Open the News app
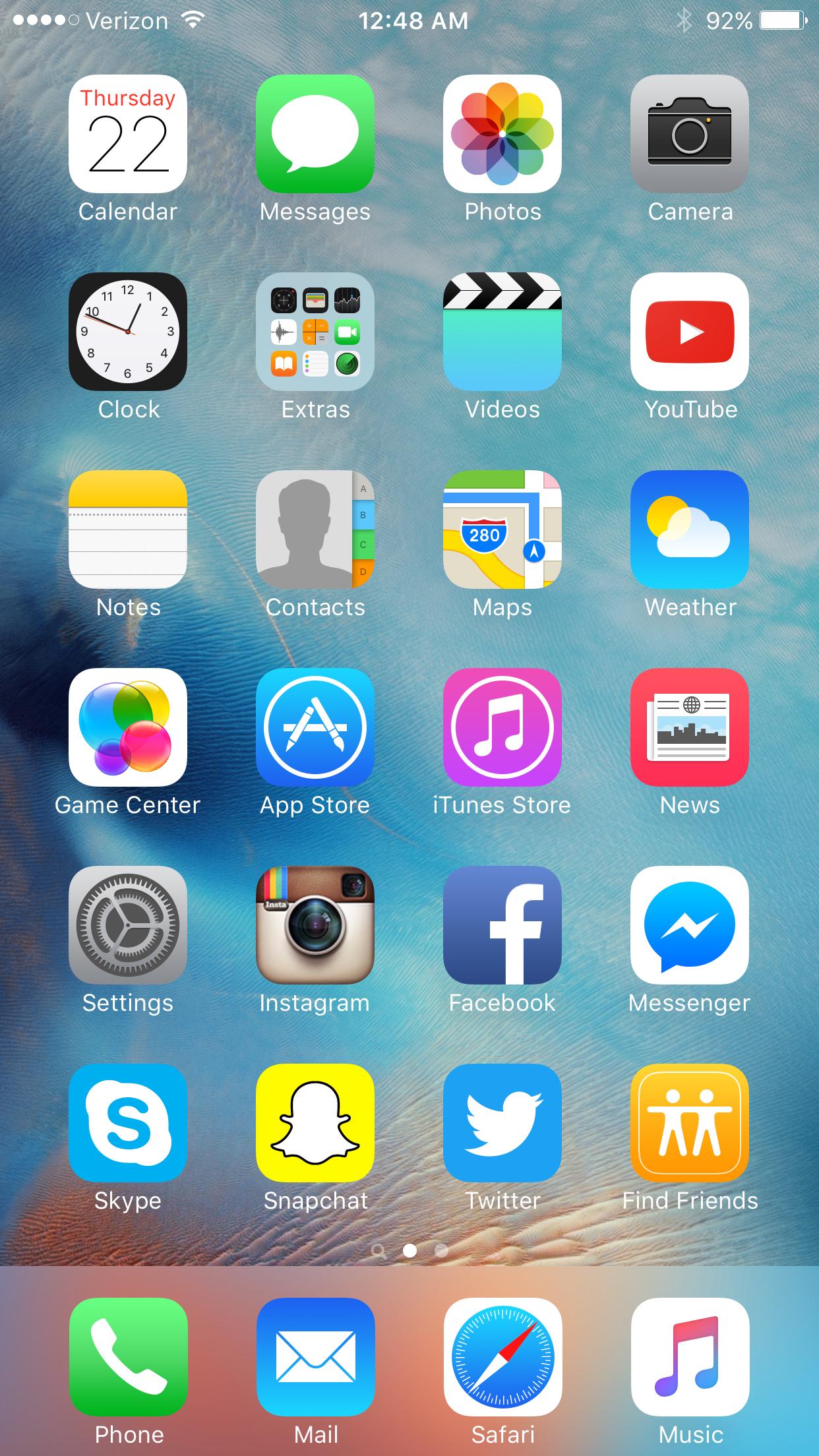This screenshot has width=819, height=1456. point(690,727)
